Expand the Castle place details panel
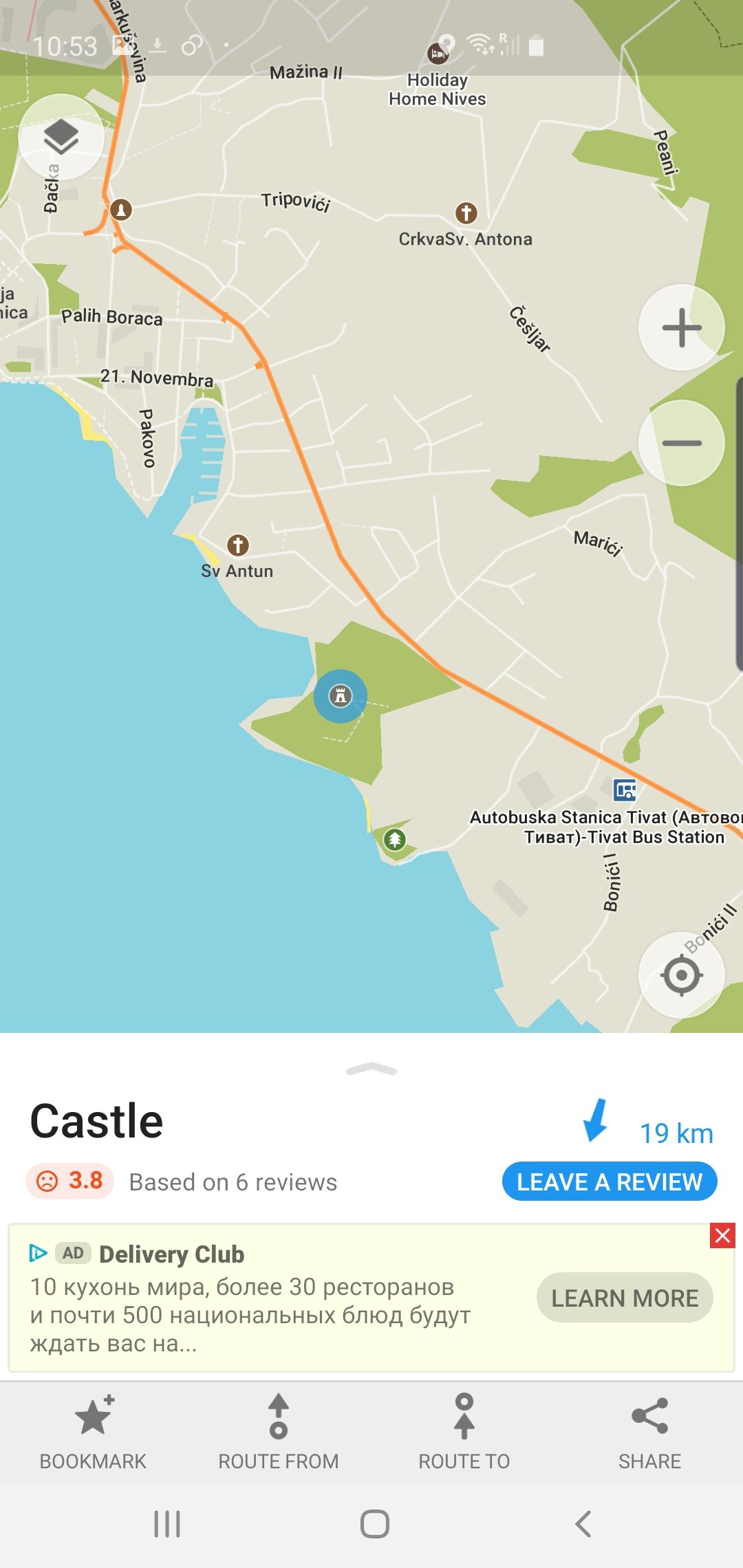Image resolution: width=743 pixels, height=1568 pixels. tap(371, 1069)
